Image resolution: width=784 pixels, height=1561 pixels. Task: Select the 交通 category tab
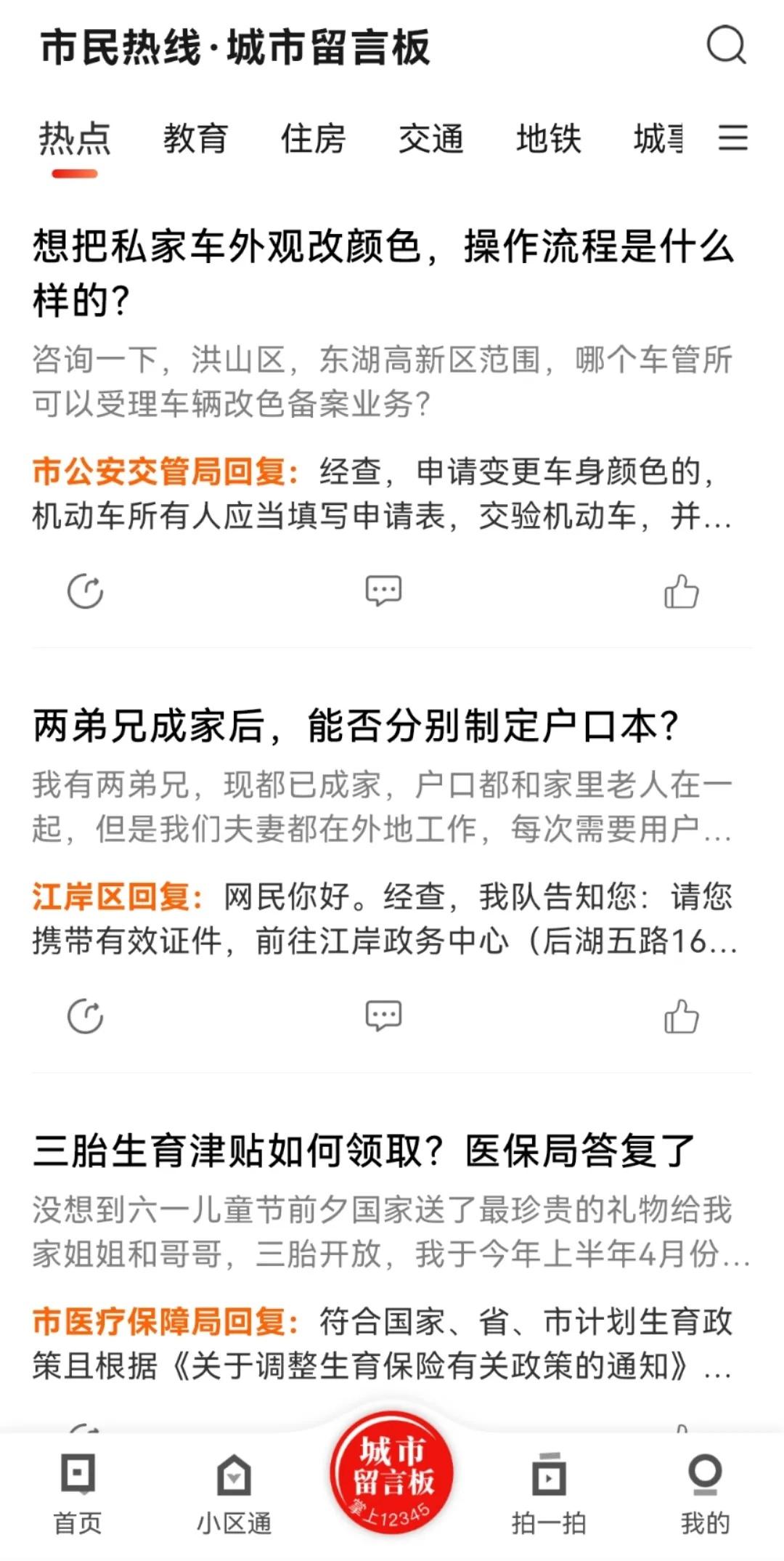(430, 138)
